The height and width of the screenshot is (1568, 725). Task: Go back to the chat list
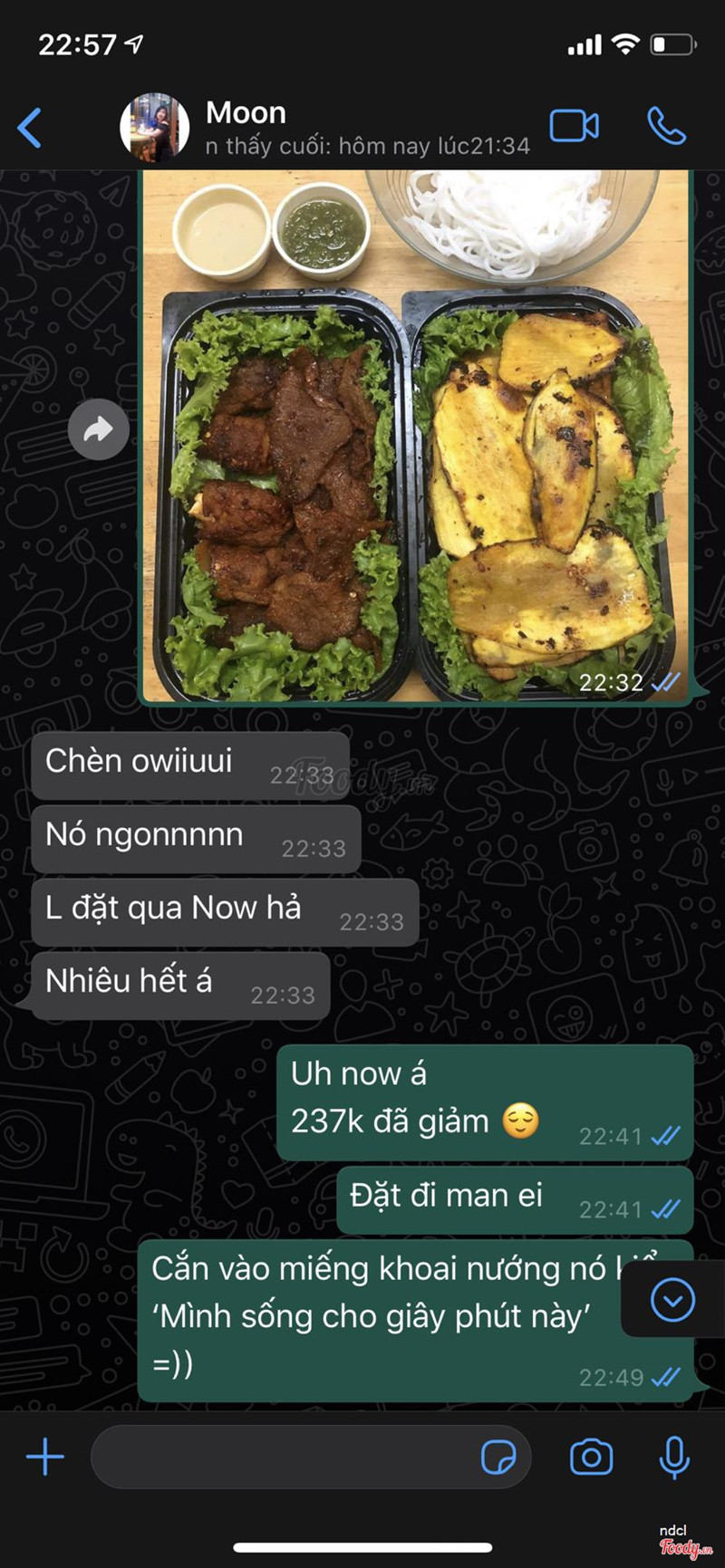(30, 127)
